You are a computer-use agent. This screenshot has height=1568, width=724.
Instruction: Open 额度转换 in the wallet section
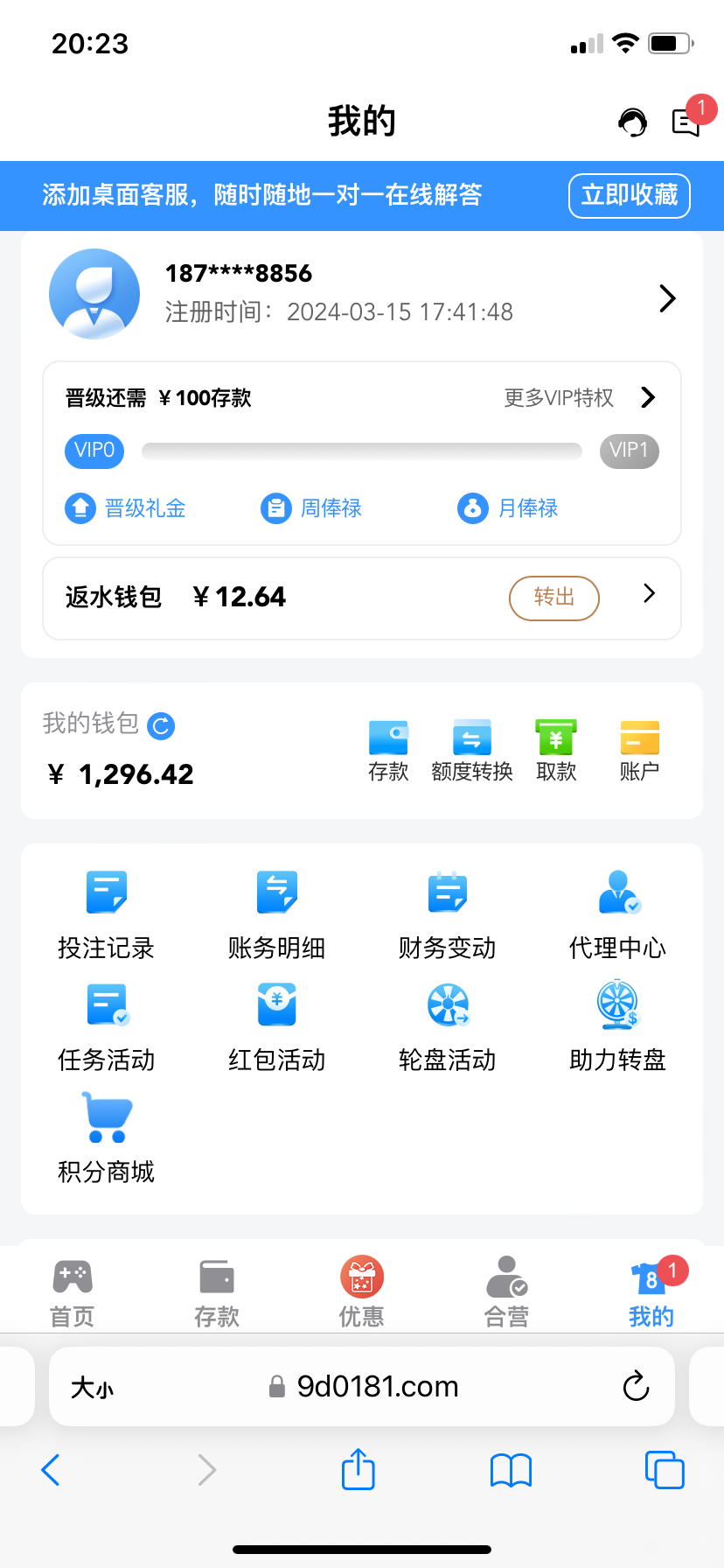coord(471,751)
